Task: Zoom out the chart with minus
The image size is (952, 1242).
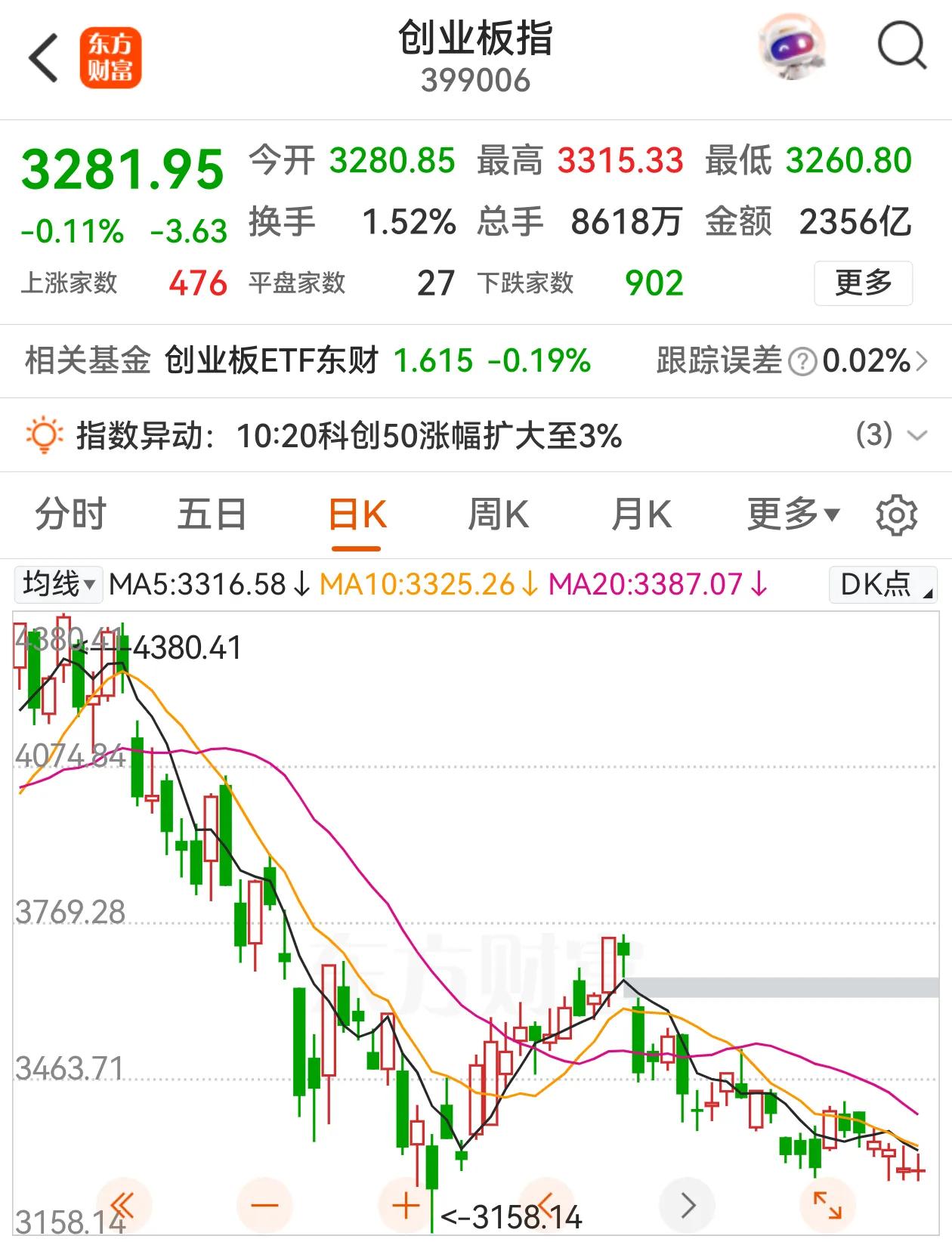Action: coord(264,1205)
